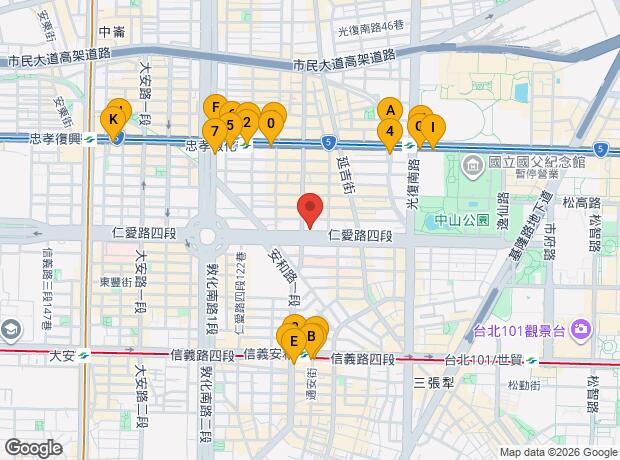Screen dimensions: 620x460
Task: Open the marker labeled E
Action: coord(293,342)
